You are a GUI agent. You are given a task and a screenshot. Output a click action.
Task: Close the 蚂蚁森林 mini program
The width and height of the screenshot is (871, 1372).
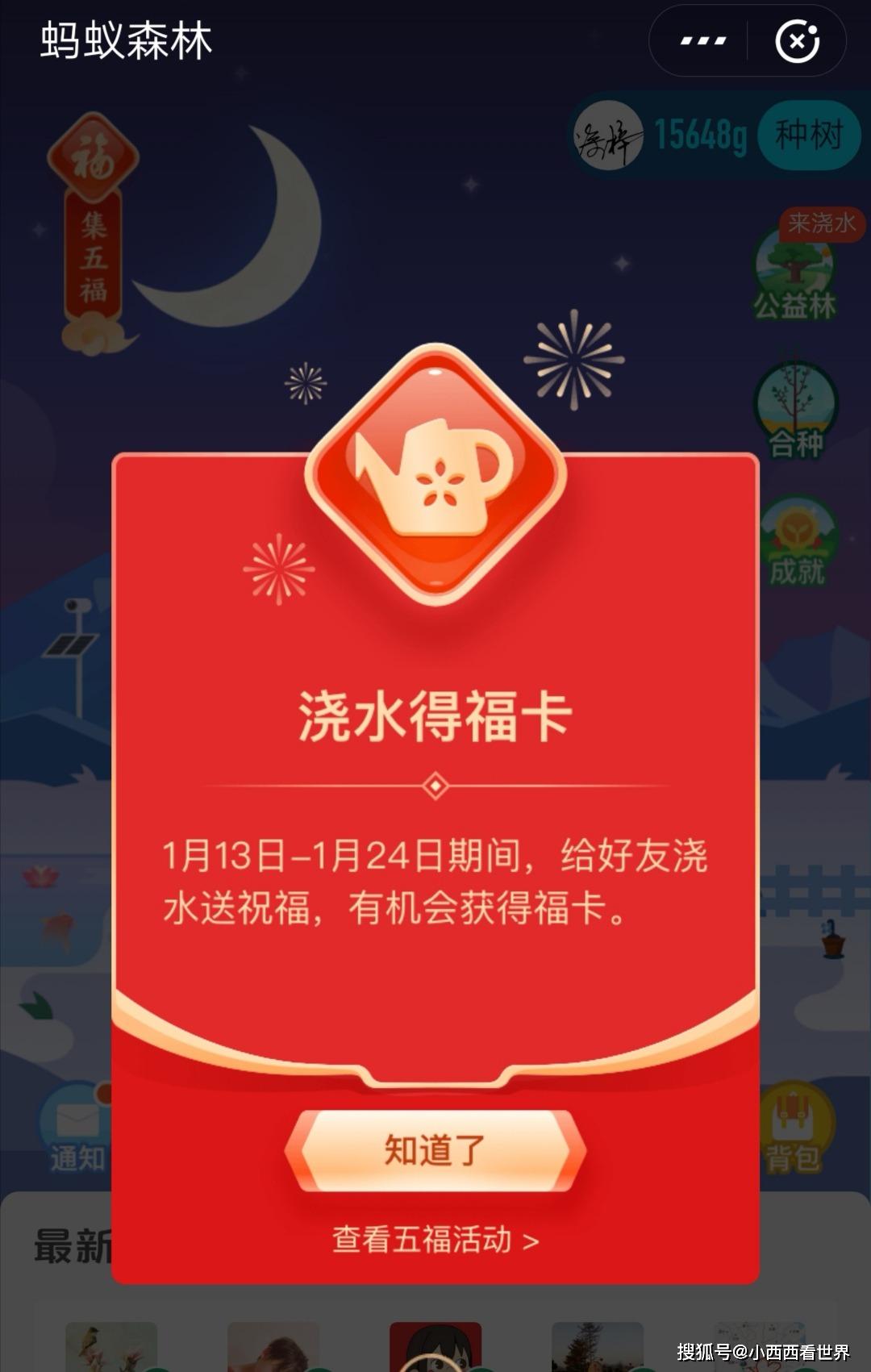[797, 40]
